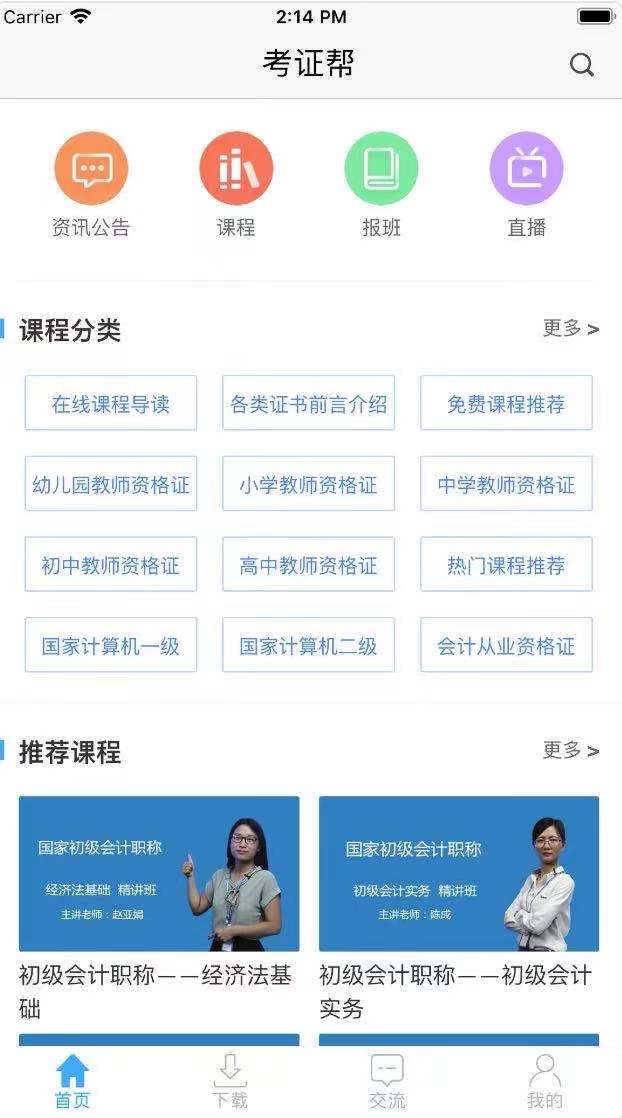Switch to the 我的 tab
The width and height of the screenshot is (622, 1118).
pyautogui.click(x=545, y=1081)
